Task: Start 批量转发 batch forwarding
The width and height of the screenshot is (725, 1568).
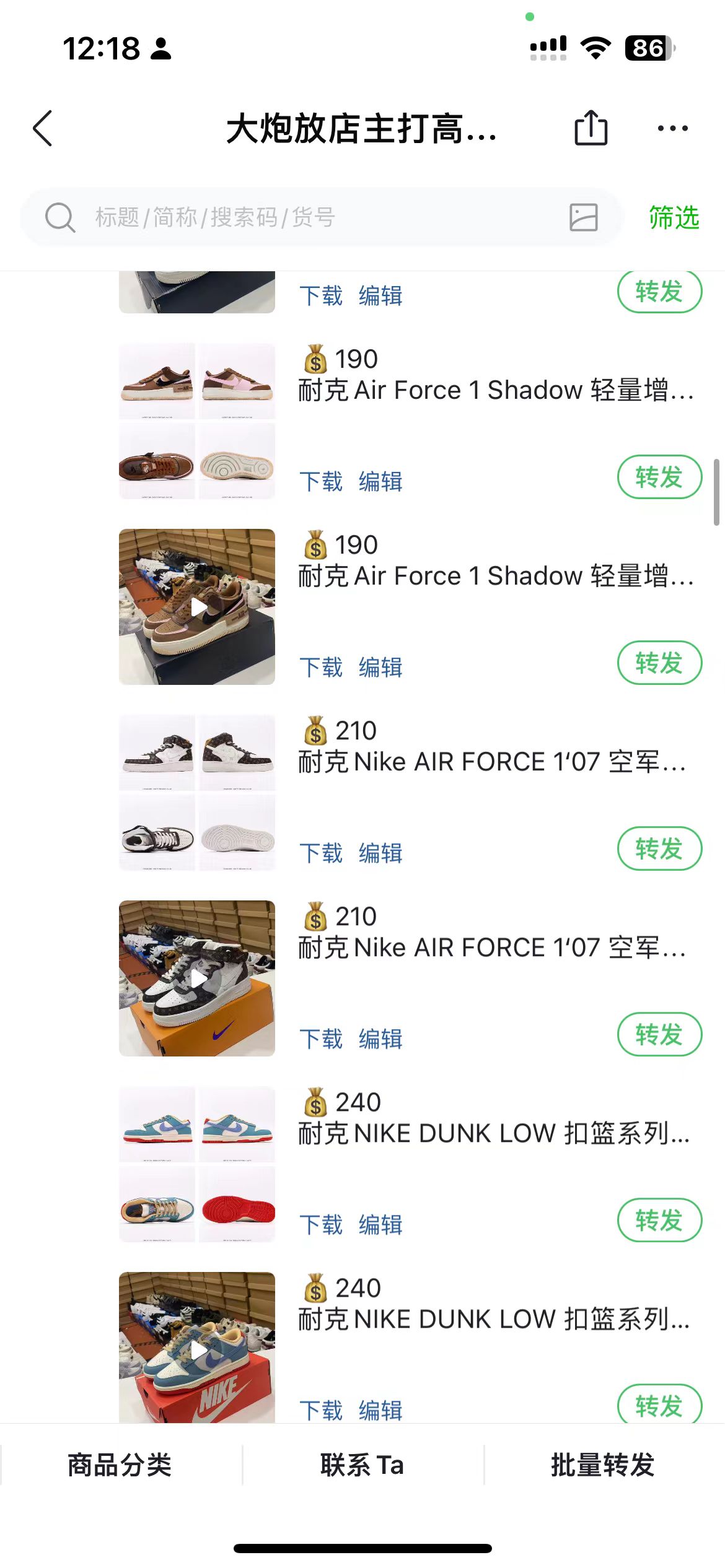Action: [x=603, y=1465]
